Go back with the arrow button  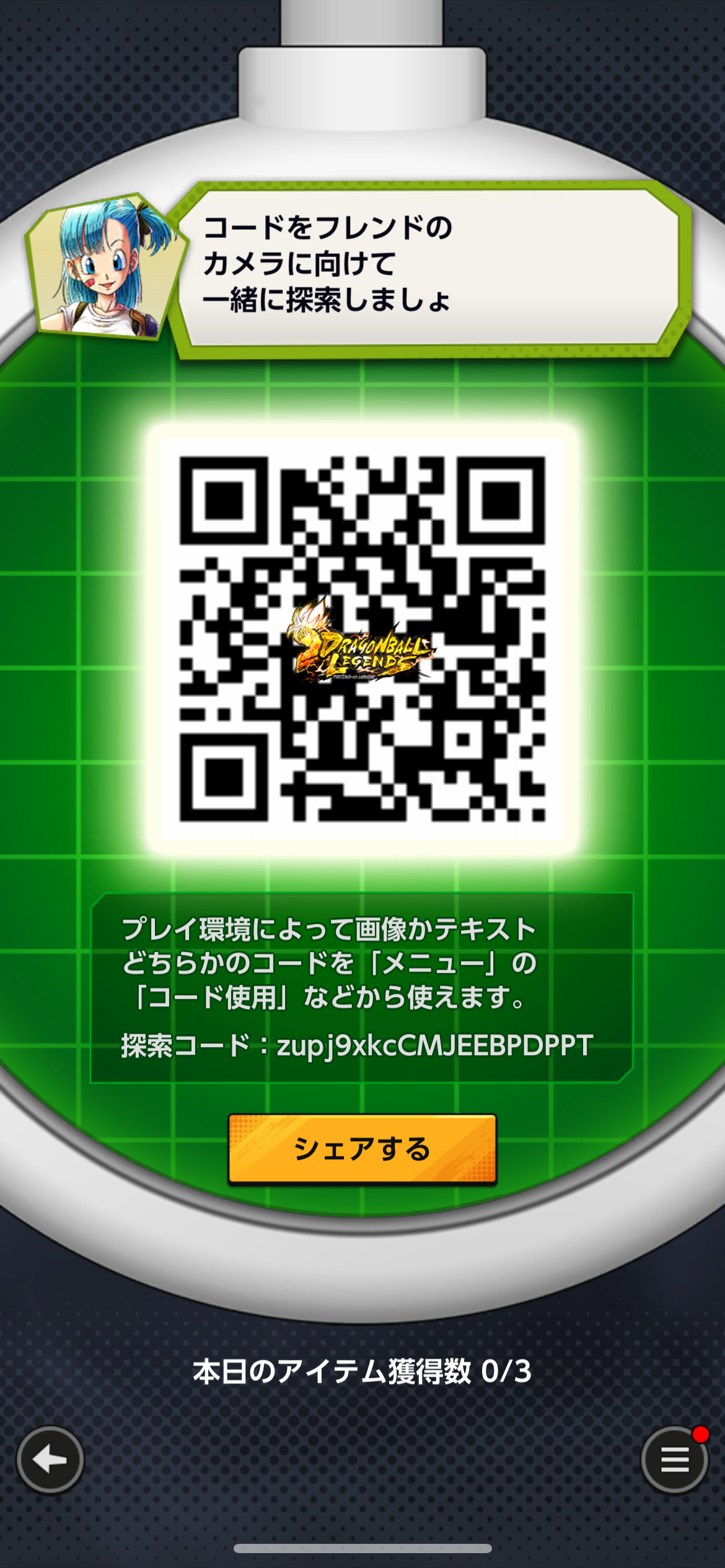pos(50,1460)
